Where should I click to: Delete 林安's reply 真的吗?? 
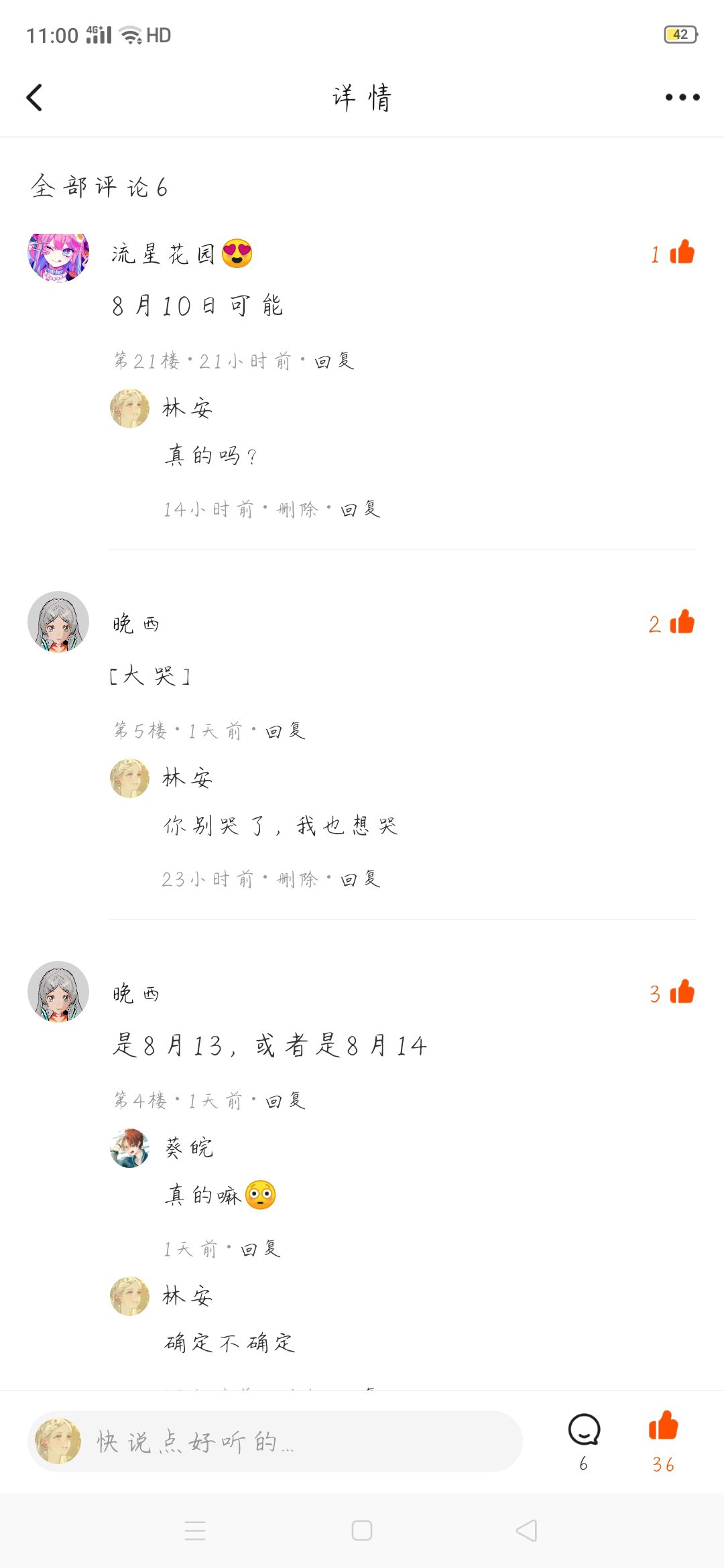pos(297,510)
